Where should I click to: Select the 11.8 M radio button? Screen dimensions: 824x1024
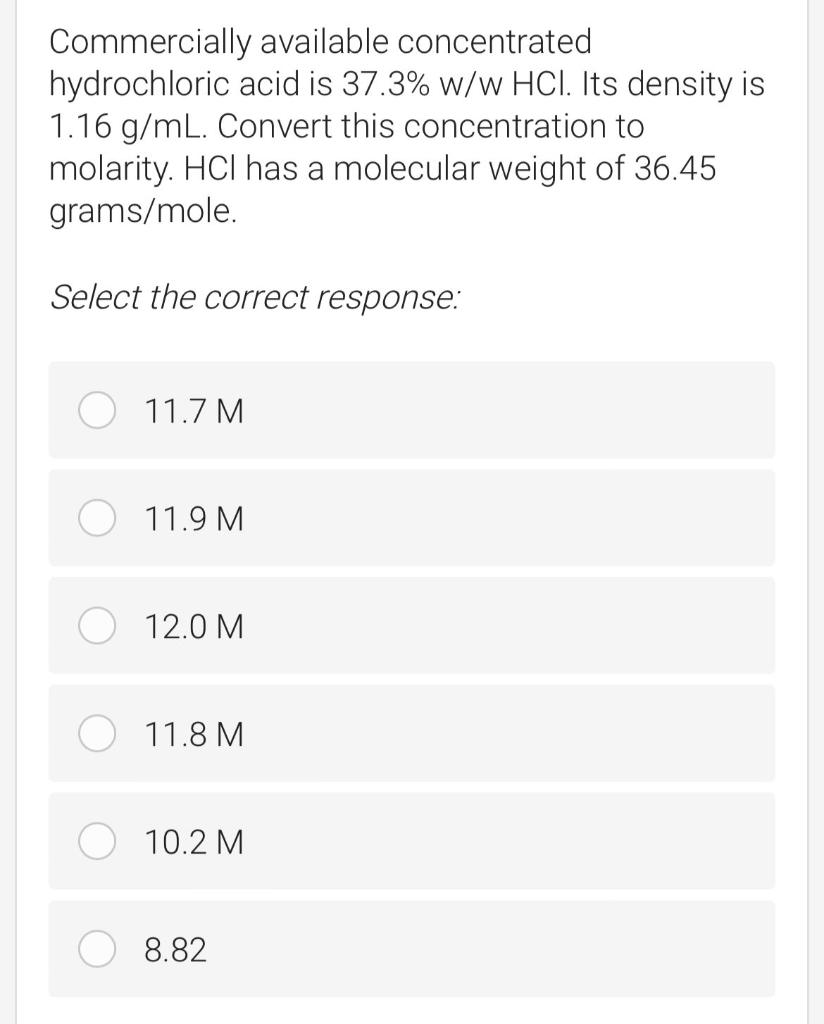96,734
